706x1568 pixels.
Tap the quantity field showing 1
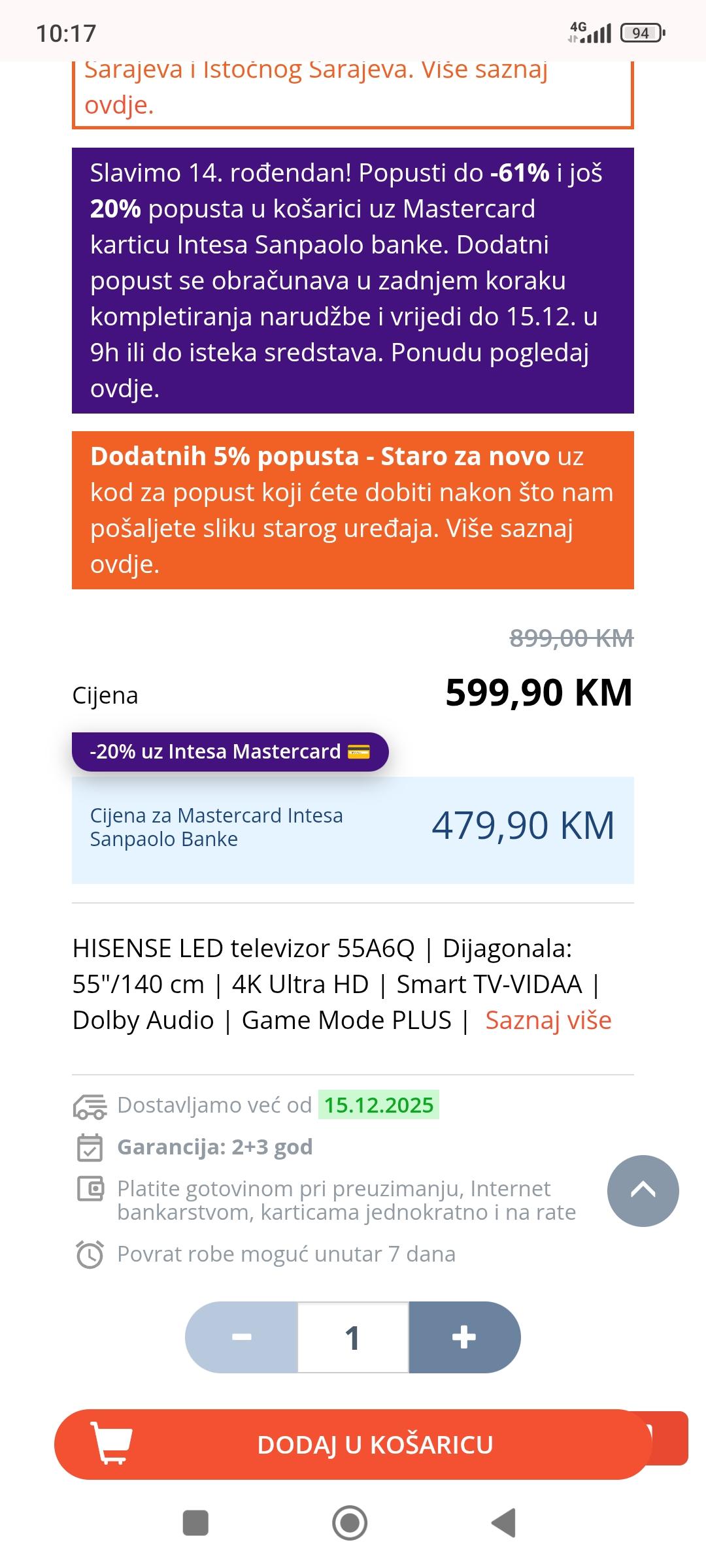[353, 1337]
